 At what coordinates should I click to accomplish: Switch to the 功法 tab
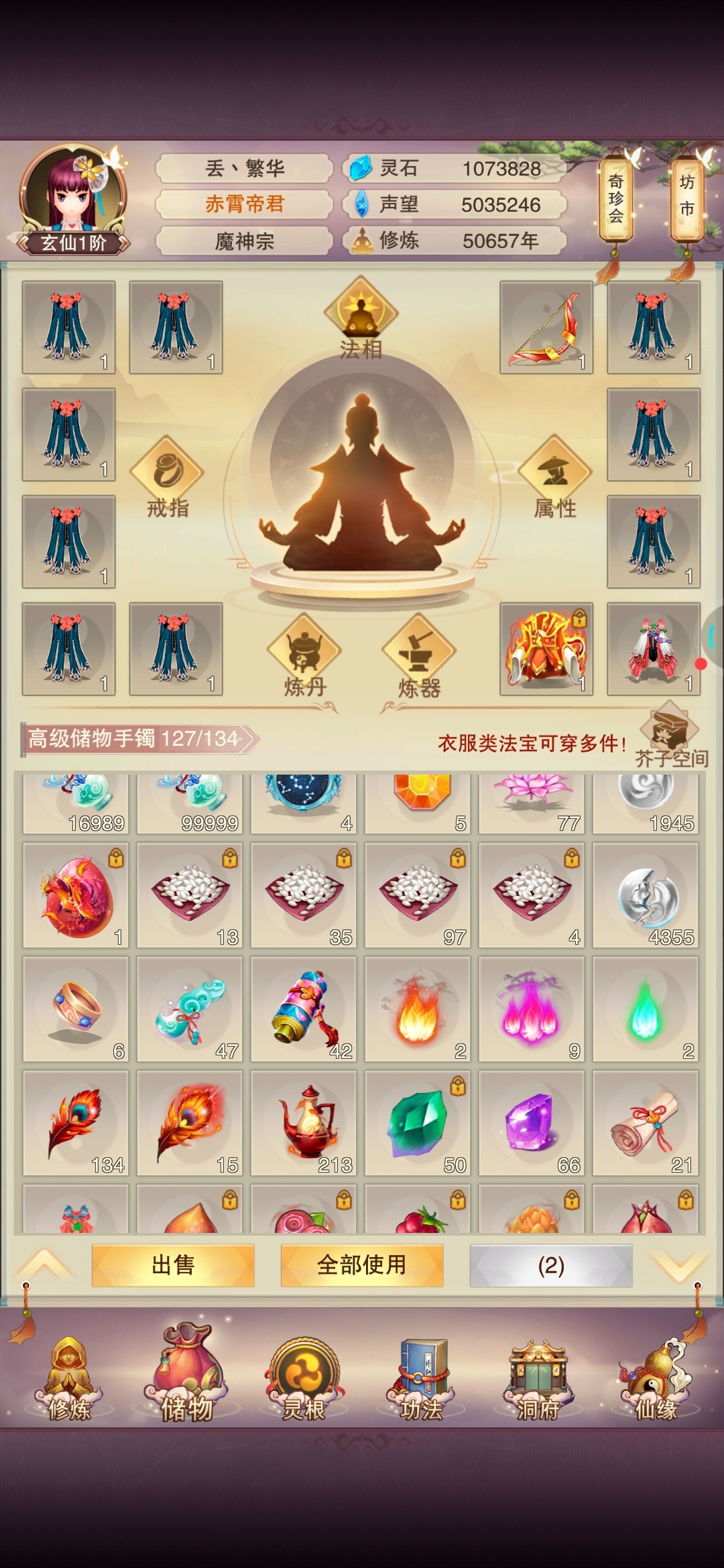pyautogui.click(x=422, y=1379)
